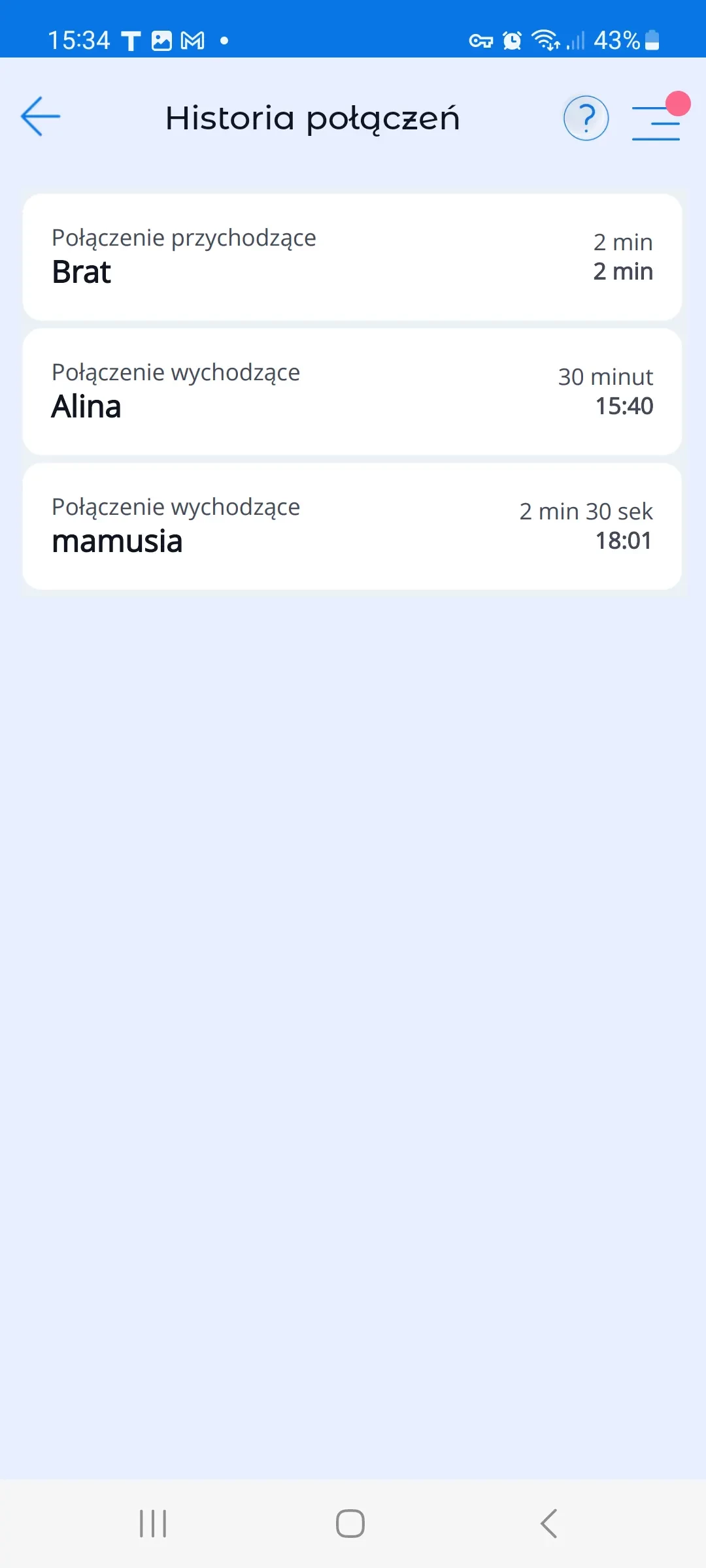Open the help question mark icon
Image resolution: width=706 pixels, height=1568 pixels.
tap(586, 118)
